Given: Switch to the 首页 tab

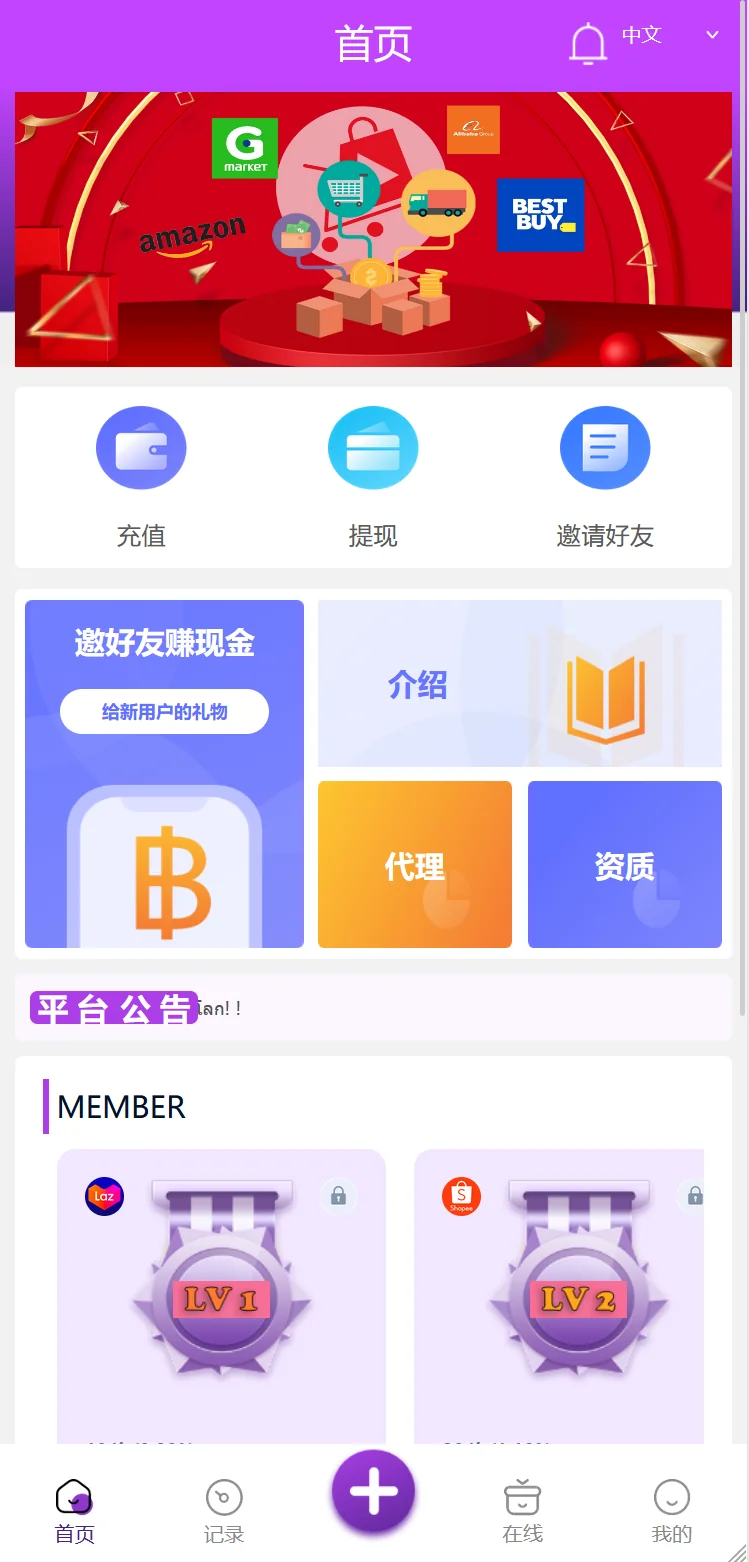Looking at the screenshot, I should [75, 1510].
